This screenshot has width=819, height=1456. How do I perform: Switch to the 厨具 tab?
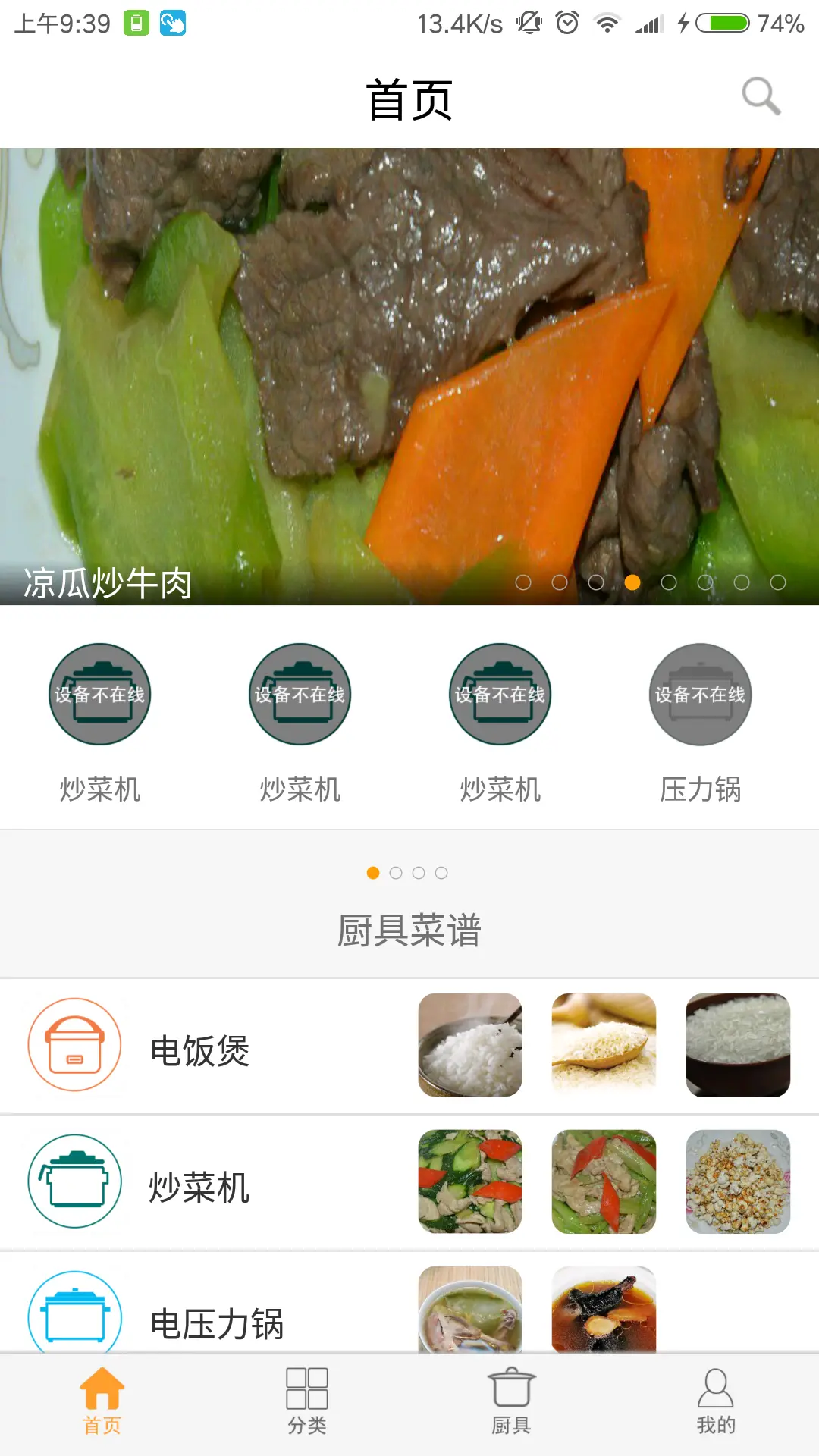pos(511,1401)
